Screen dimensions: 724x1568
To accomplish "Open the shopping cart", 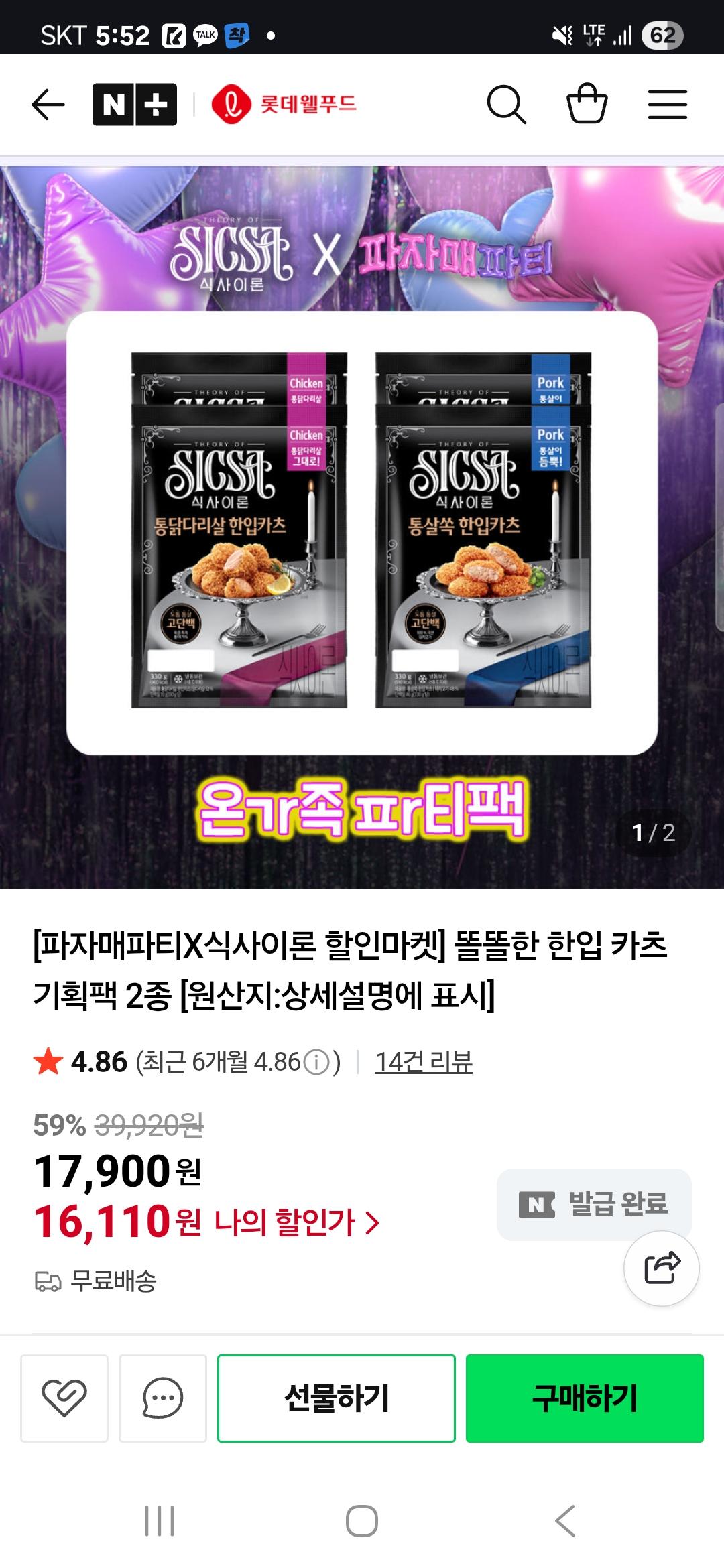I will [587, 103].
